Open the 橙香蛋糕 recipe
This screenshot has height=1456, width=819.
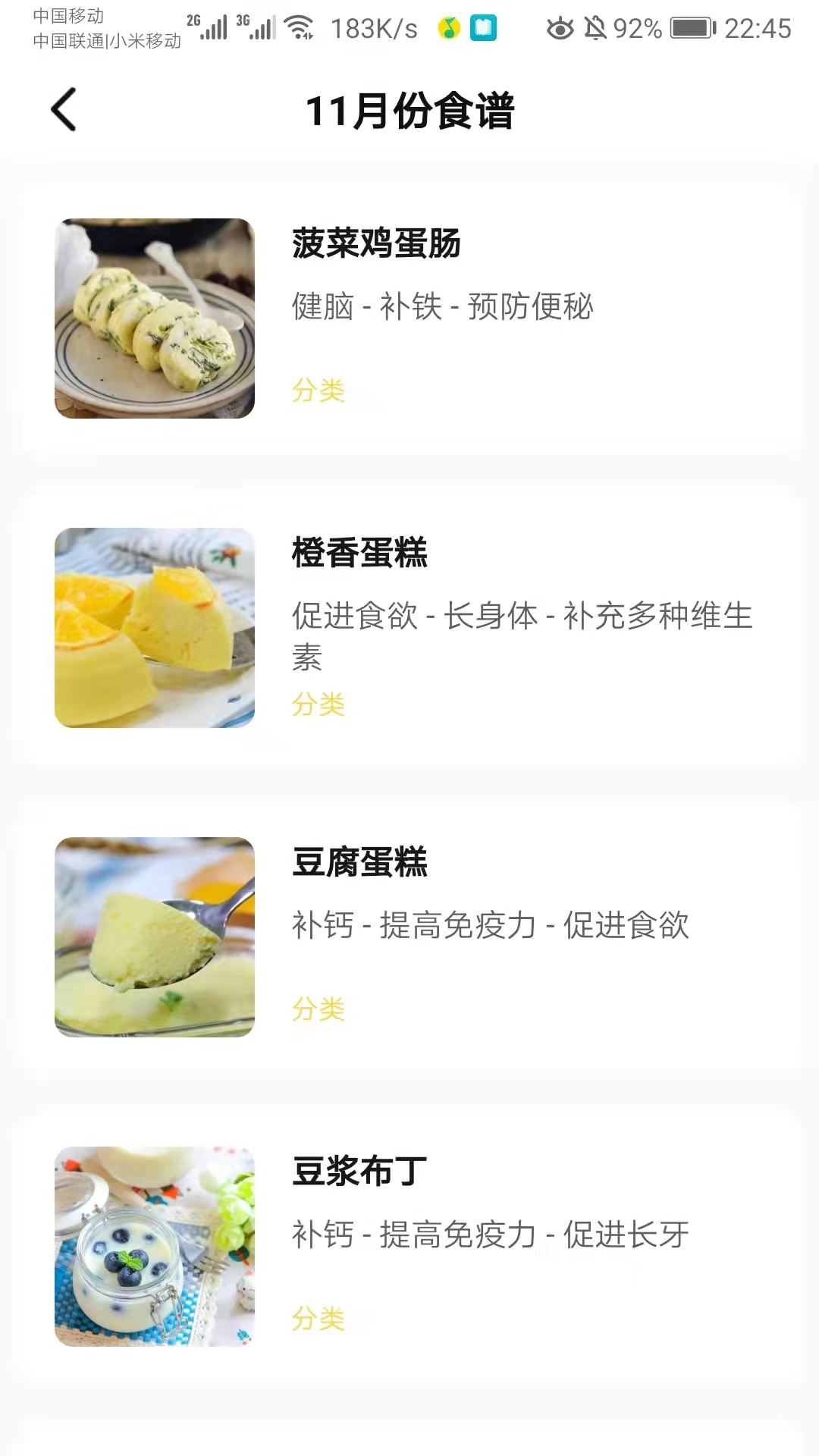(x=360, y=554)
